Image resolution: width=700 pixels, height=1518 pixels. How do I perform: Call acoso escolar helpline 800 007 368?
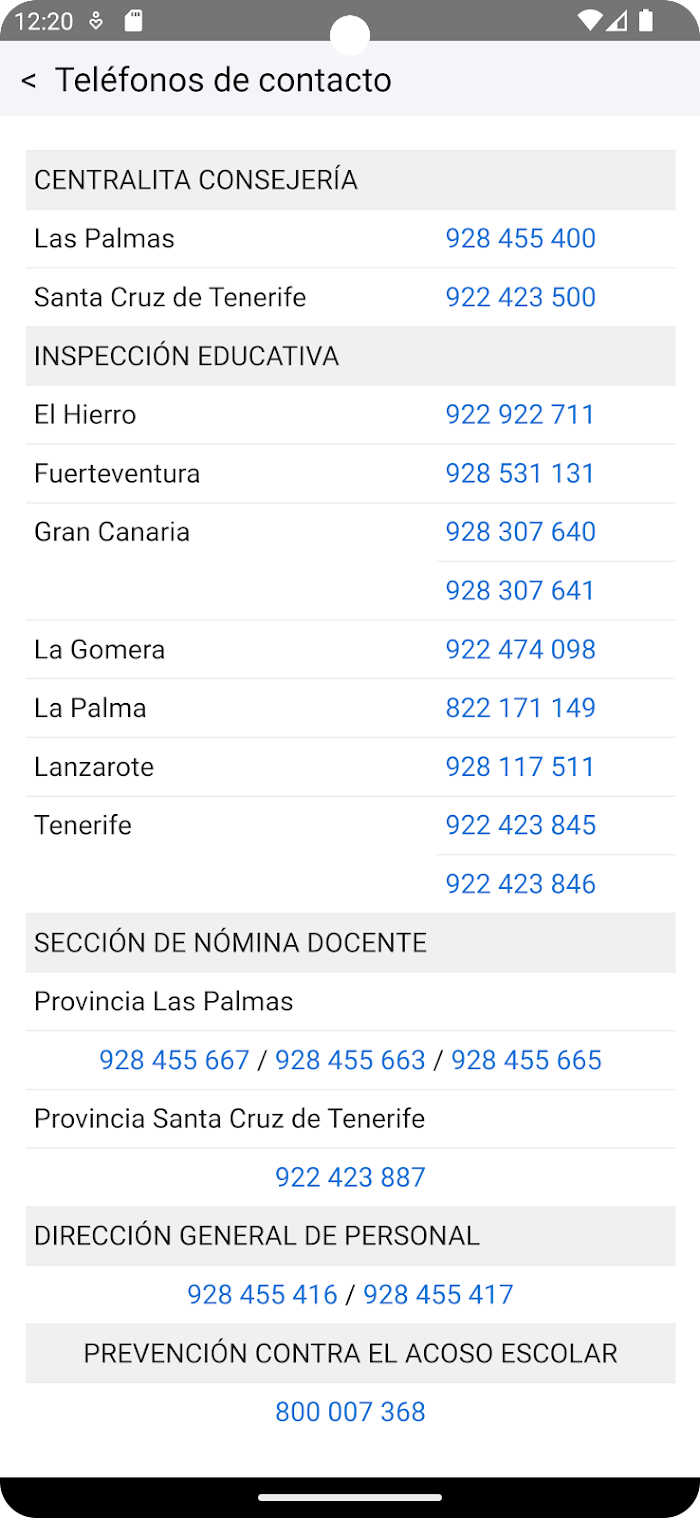tap(350, 1412)
